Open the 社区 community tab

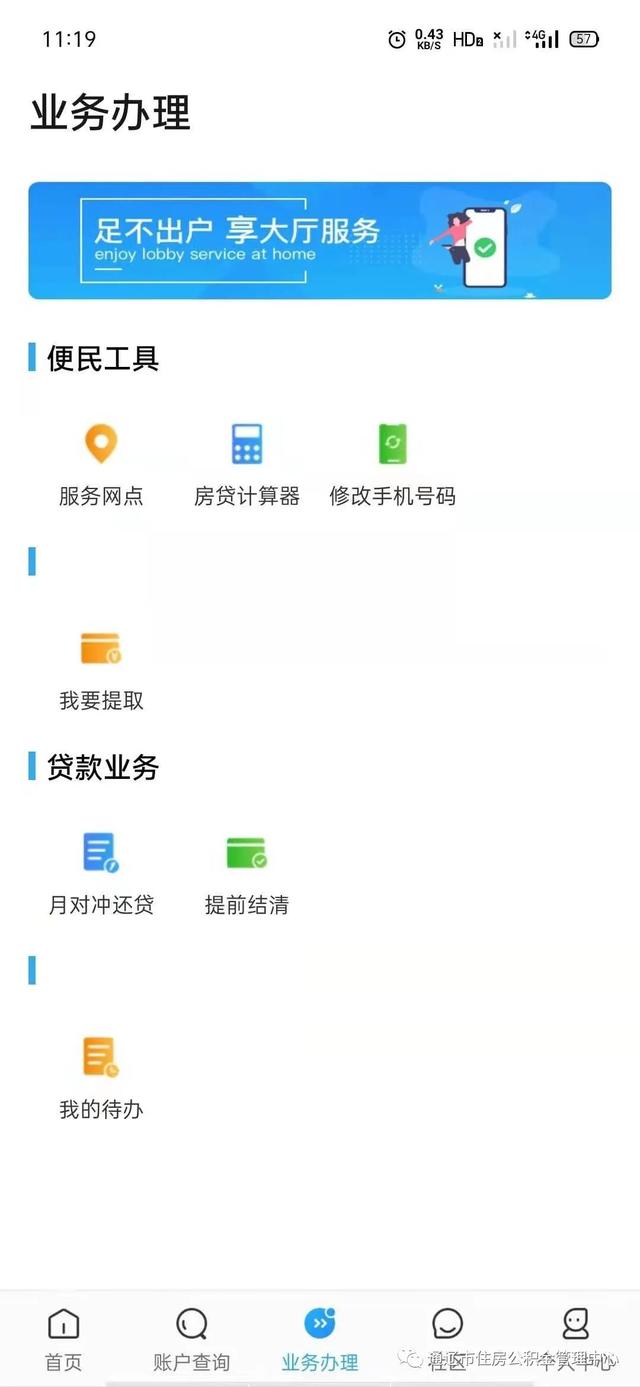coord(447,1340)
